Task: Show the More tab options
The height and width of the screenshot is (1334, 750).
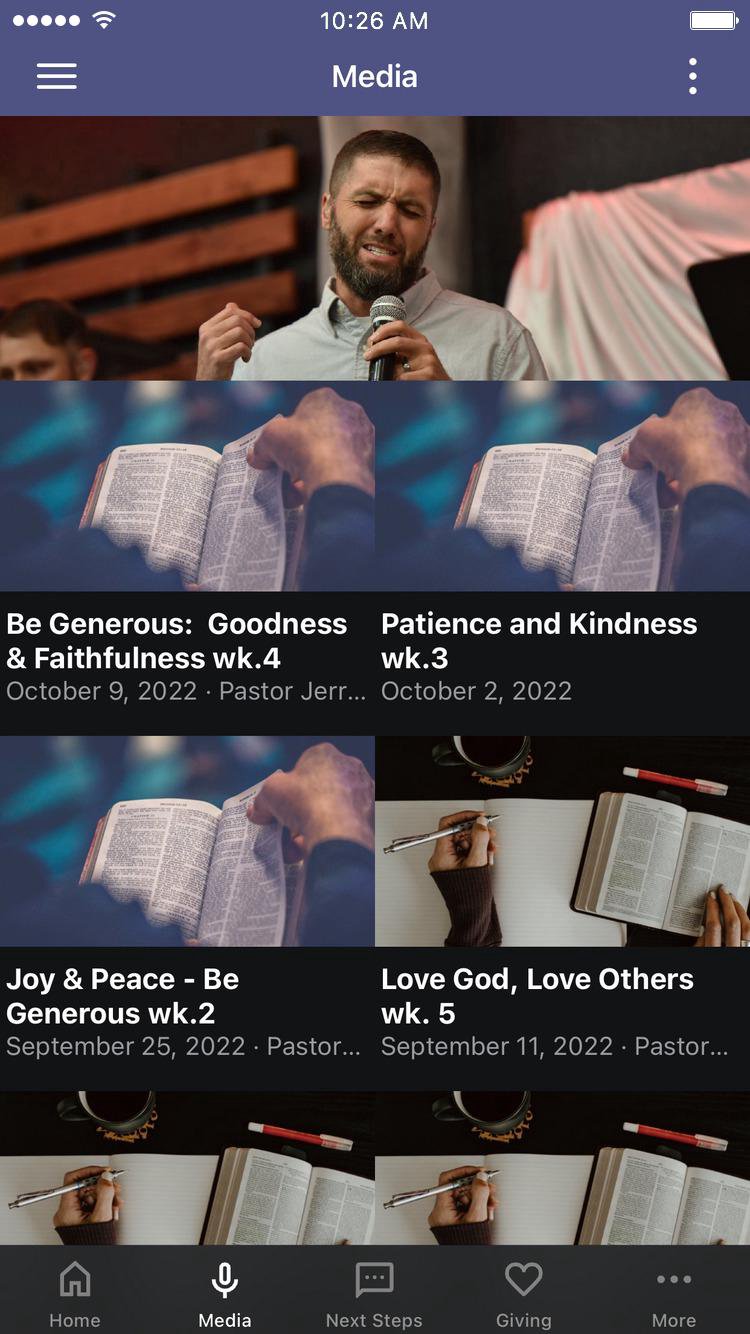Action: [x=674, y=1293]
